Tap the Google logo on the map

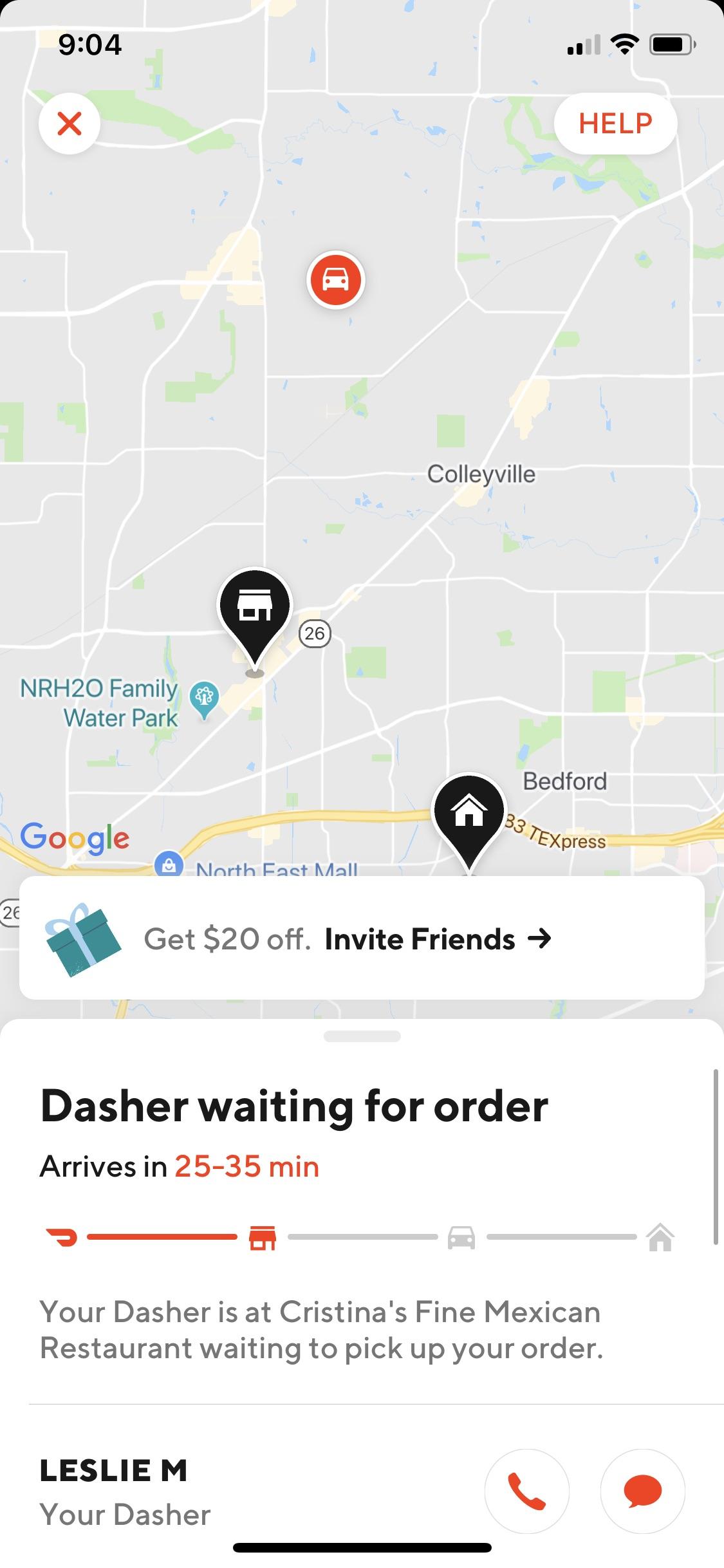coord(74,837)
